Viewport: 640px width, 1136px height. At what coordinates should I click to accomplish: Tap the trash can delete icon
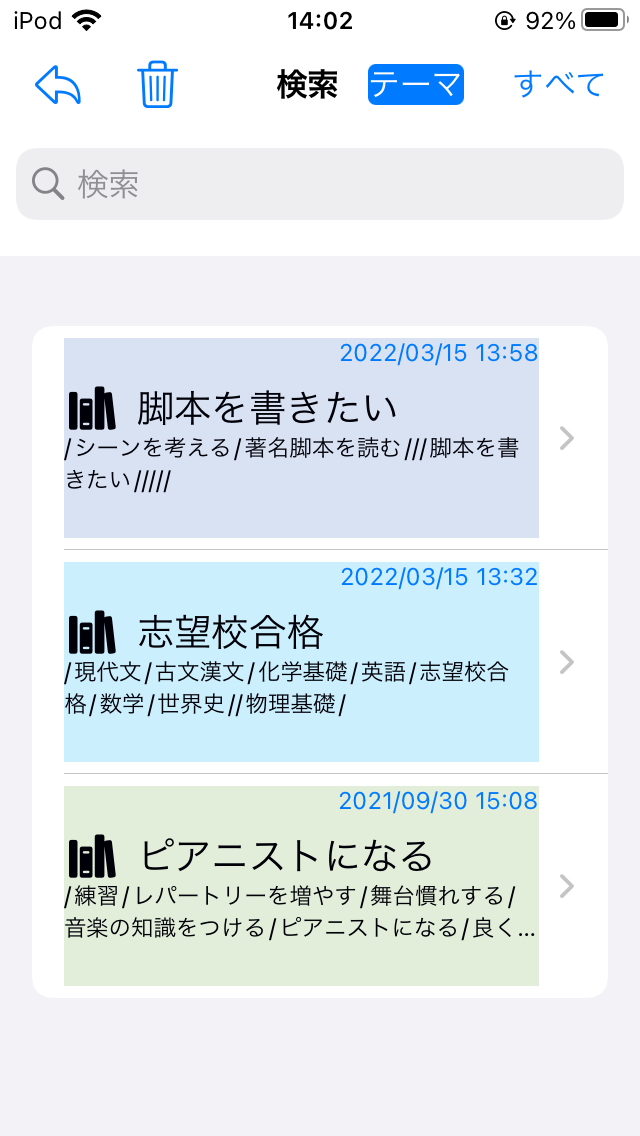pyautogui.click(x=157, y=85)
